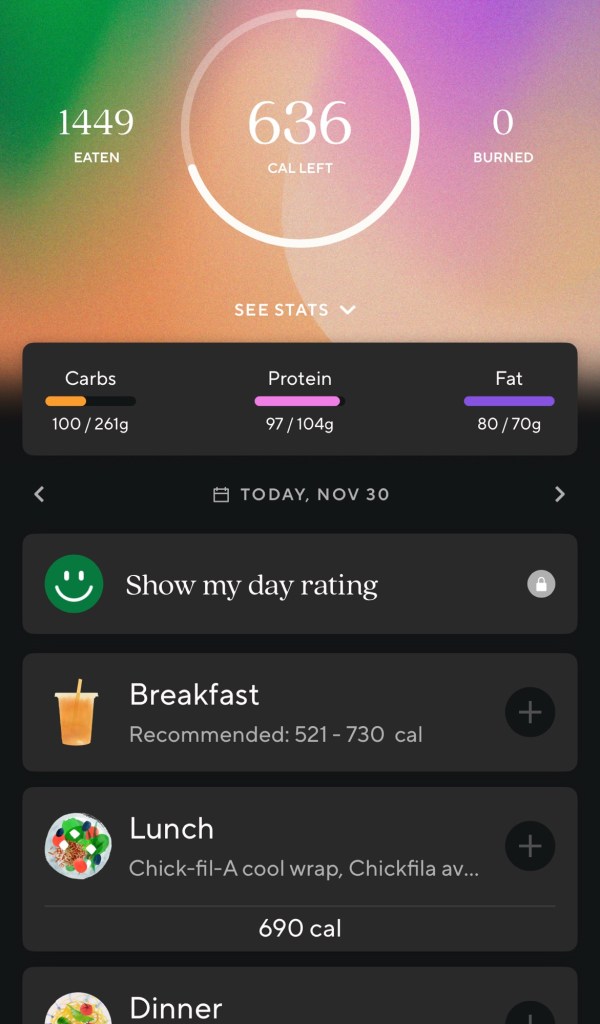Show my day rating

pos(250,585)
